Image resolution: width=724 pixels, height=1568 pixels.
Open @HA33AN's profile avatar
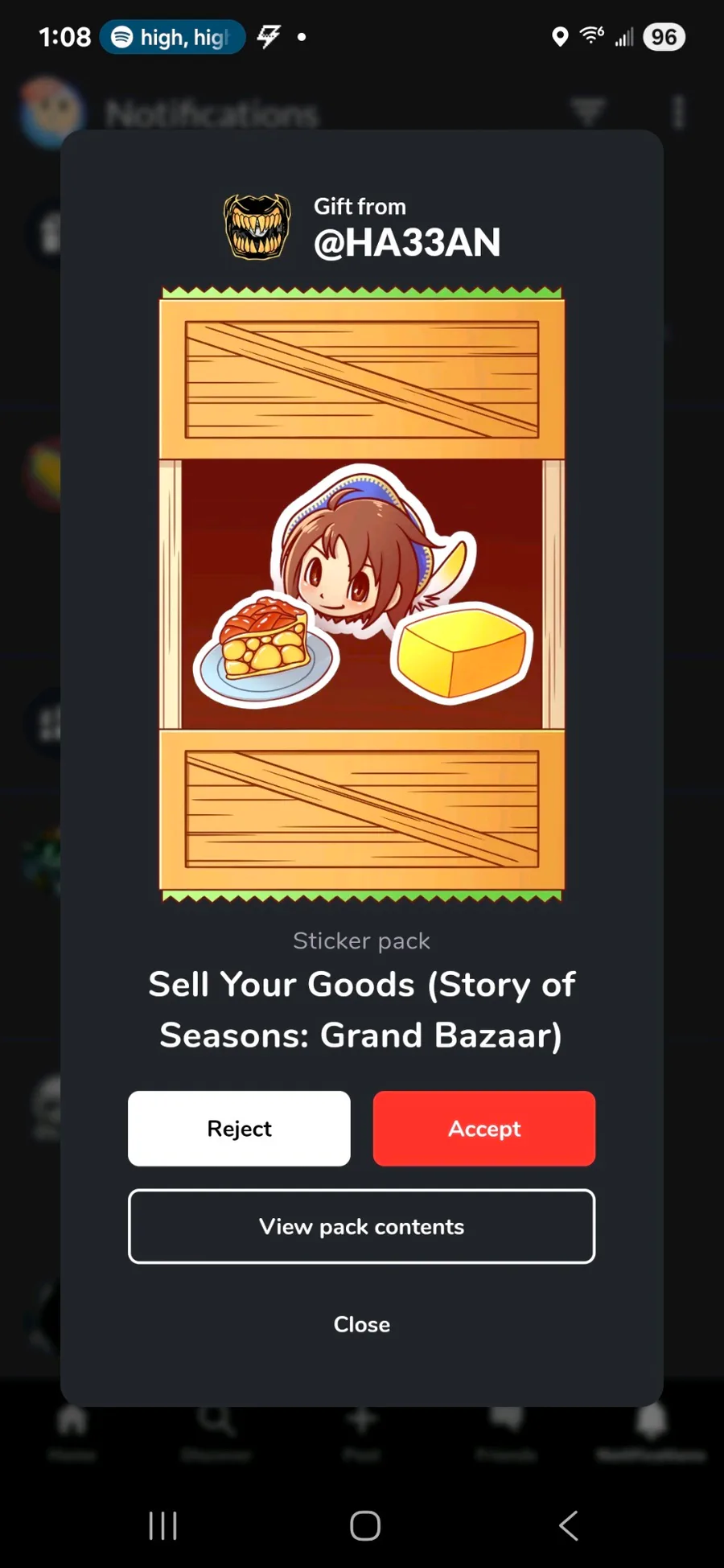click(x=257, y=227)
